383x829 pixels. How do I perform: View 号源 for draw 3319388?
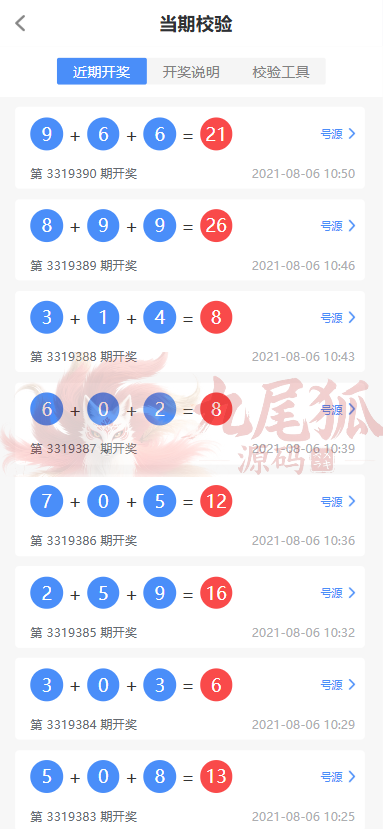tap(338, 318)
